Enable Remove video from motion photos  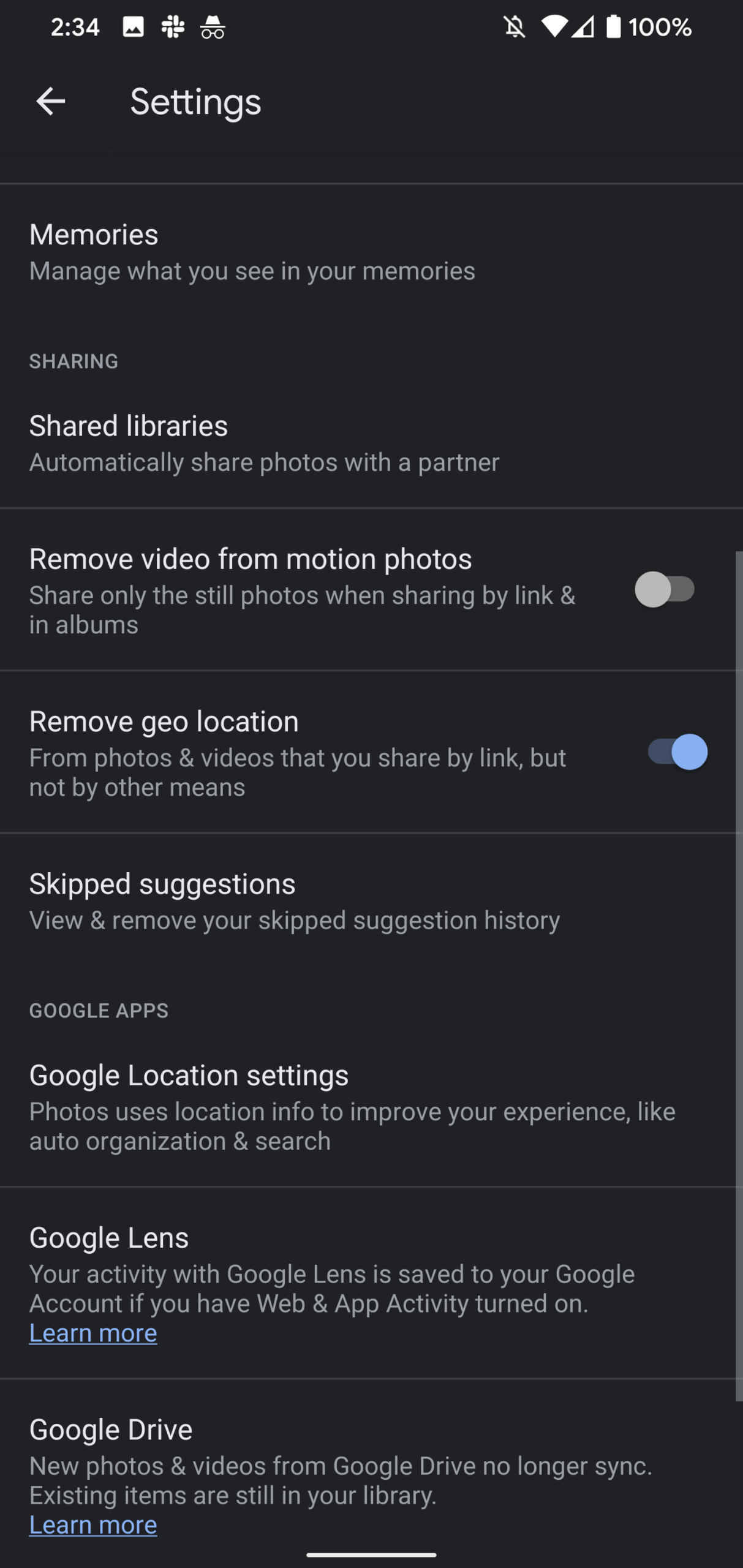[x=665, y=589]
